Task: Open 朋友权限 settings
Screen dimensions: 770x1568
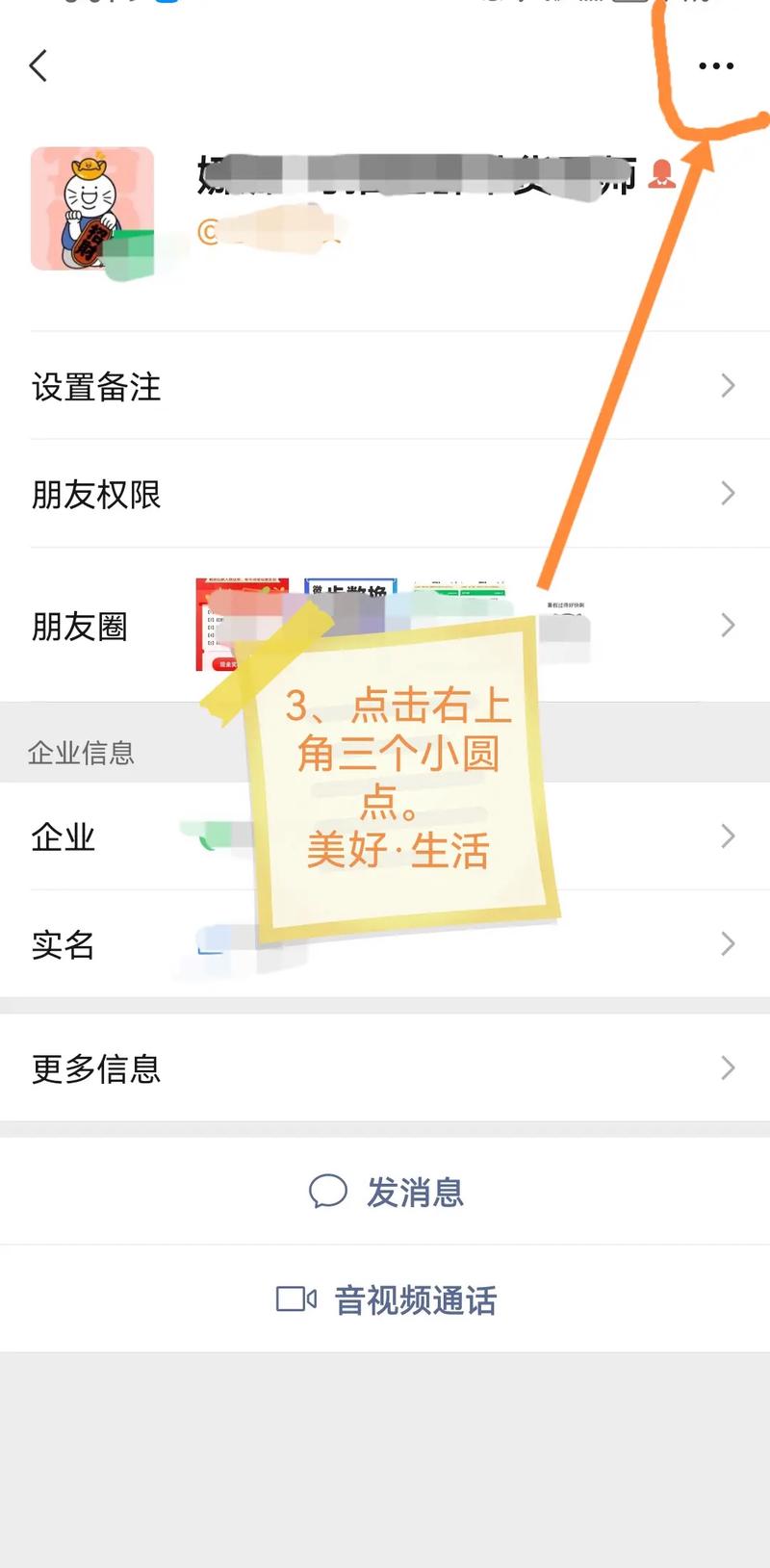Action: 385,495
